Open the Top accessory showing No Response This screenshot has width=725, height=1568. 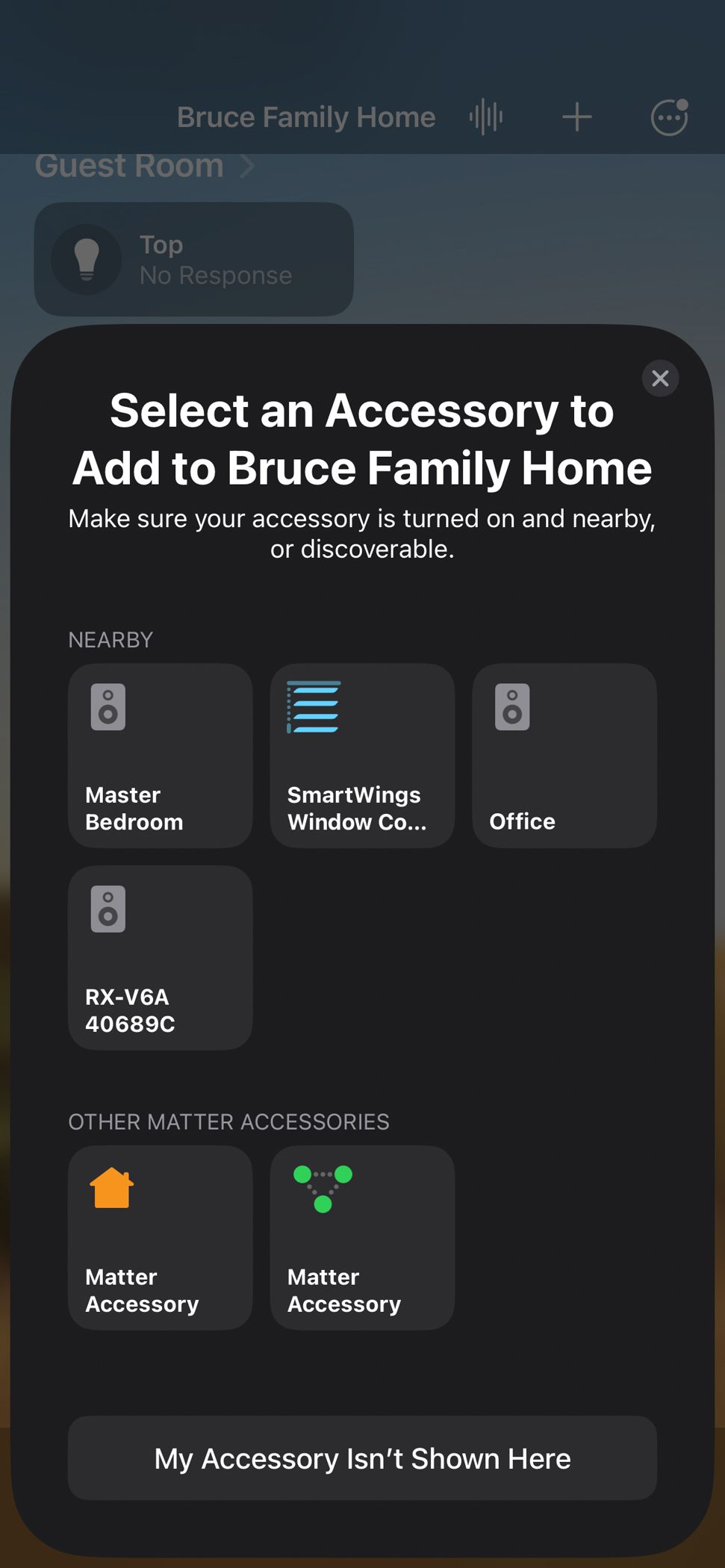193,259
